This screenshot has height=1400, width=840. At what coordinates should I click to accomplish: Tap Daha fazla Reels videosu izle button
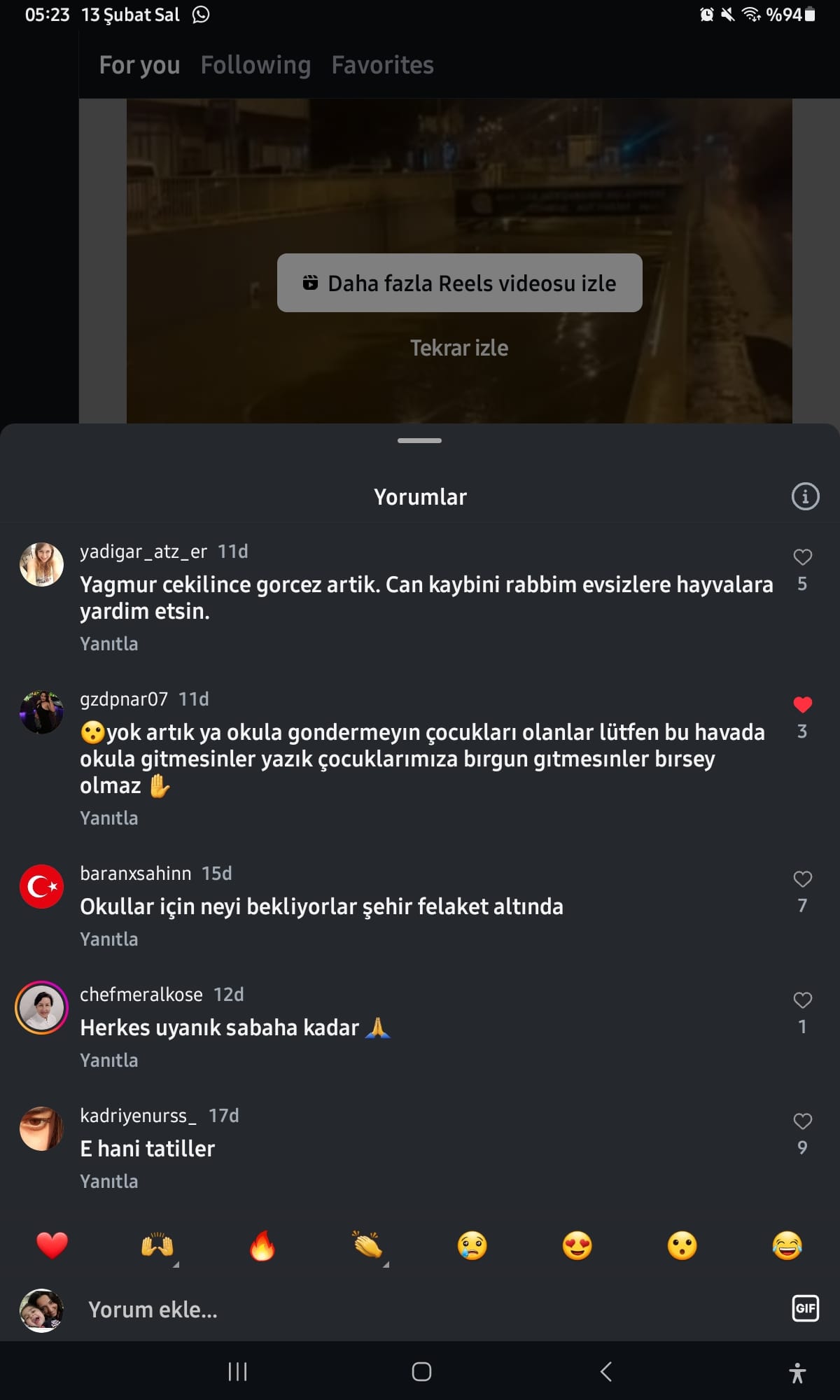tap(459, 283)
